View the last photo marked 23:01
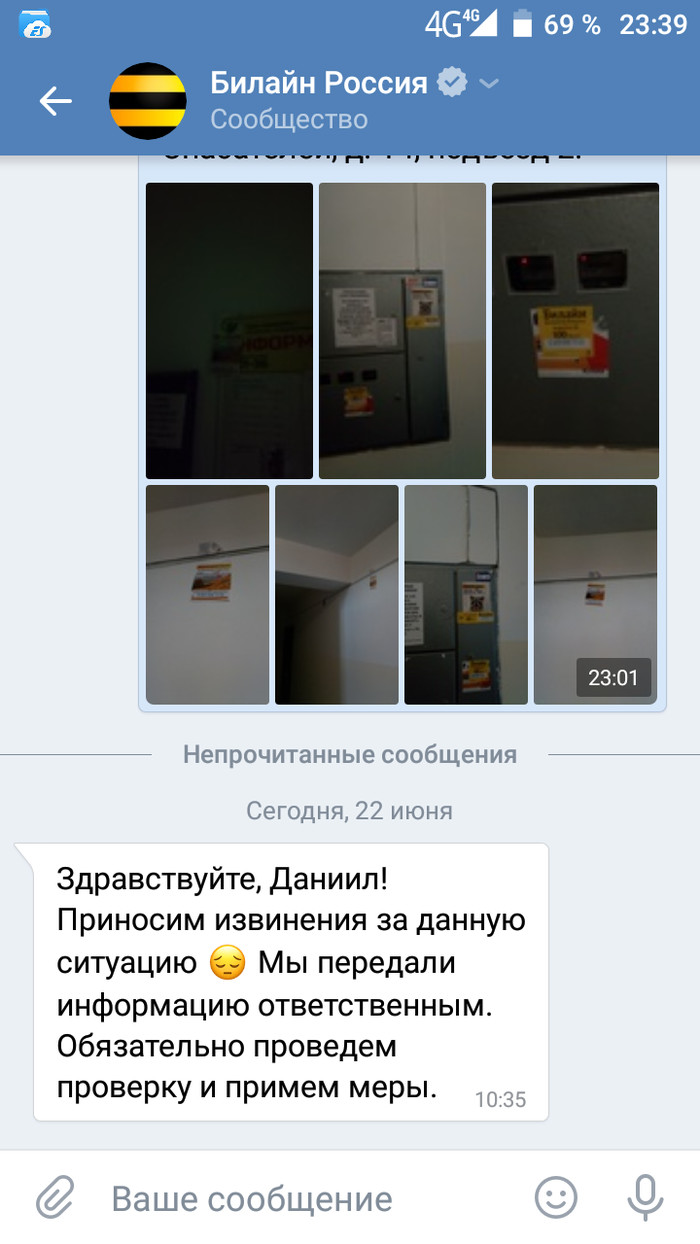Viewport: 700px width, 1244px height. (x=595, y=594)
